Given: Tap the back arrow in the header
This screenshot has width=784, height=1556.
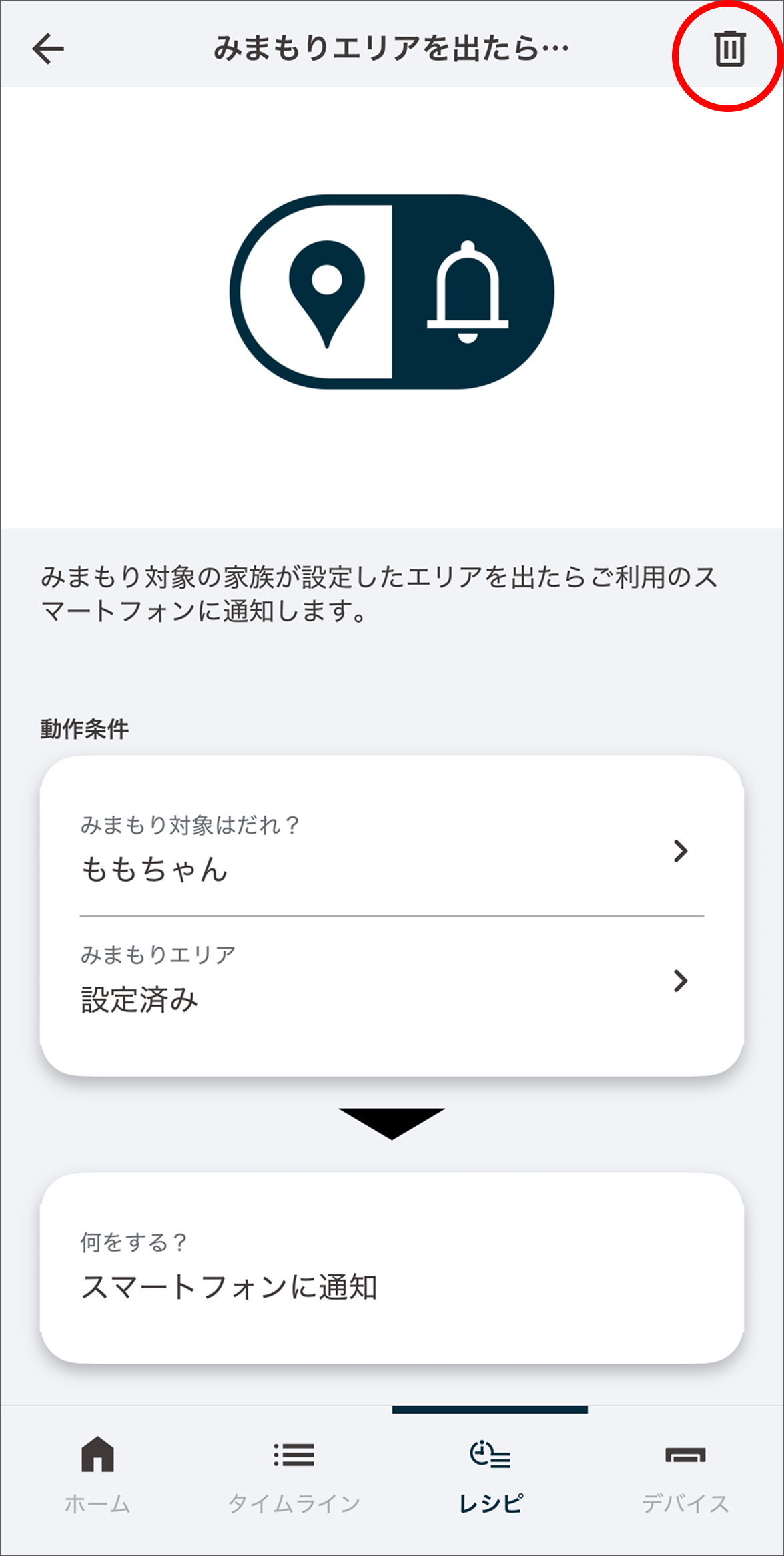Looking at the screenshot, I should tap(47, 48).
